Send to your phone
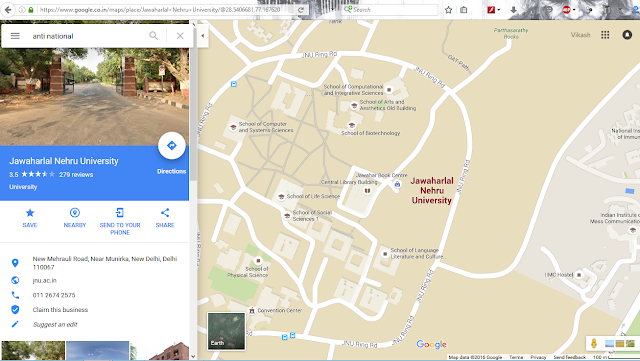This screenshot has width=640, height=361. pos(120,221)
